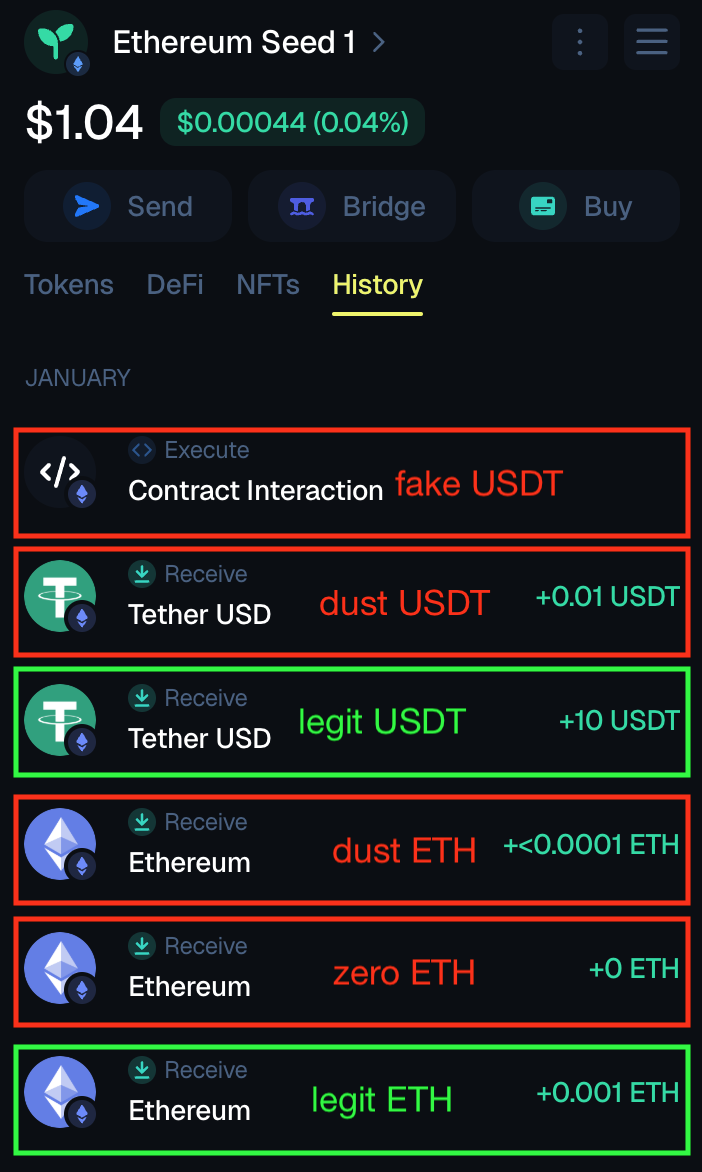
Task: Open the three-dot overflow menu
Action: click(580, 42)
